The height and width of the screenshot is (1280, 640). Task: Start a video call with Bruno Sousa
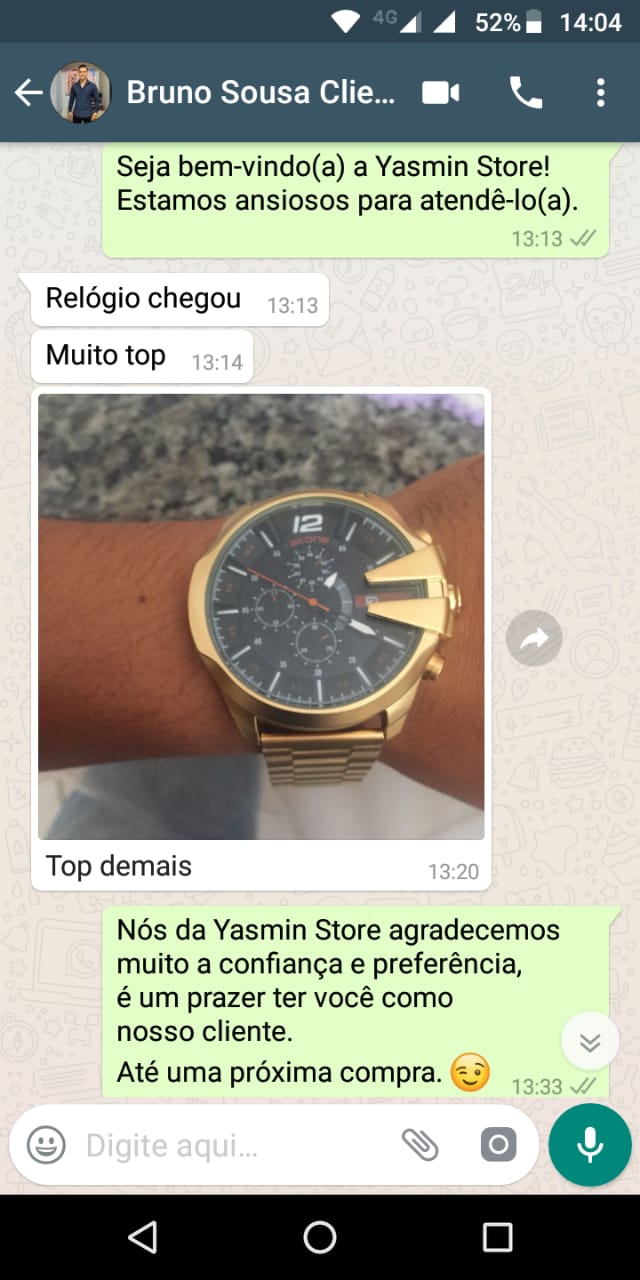click(440, 93)
